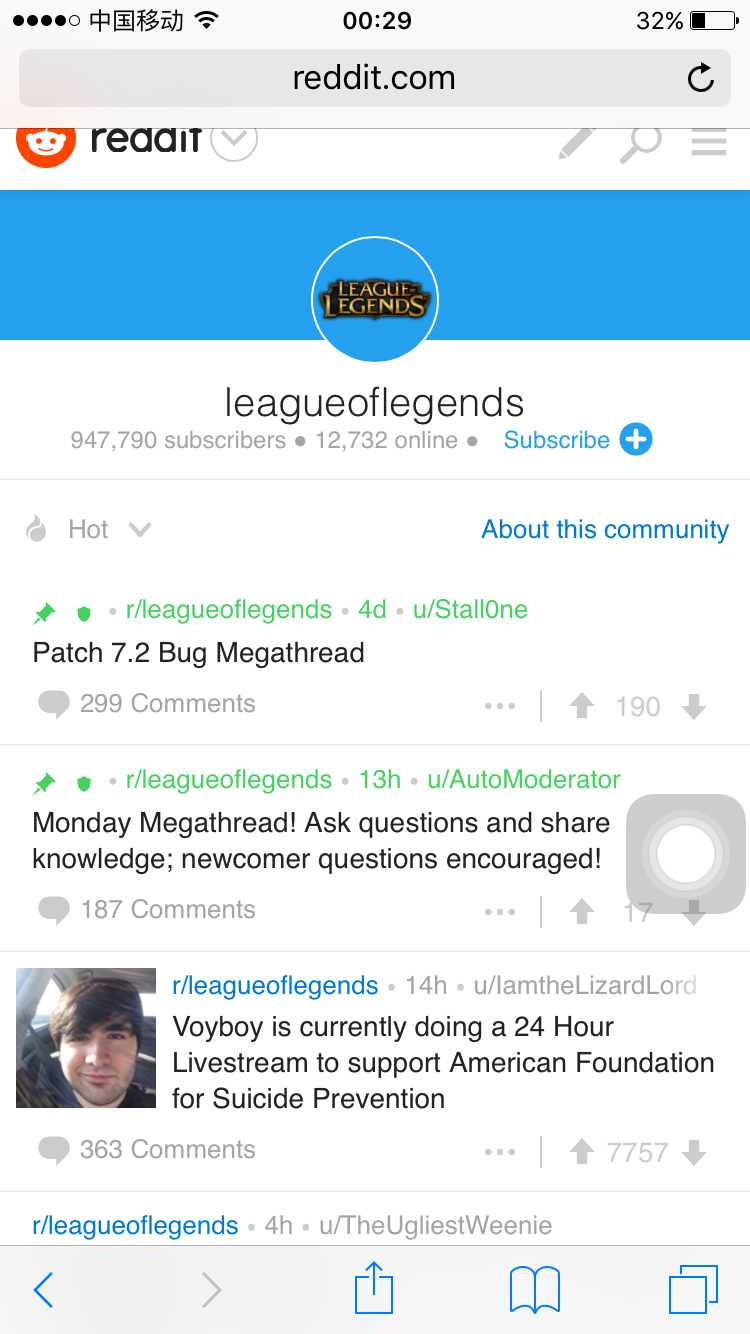The height and width of the screenshot is (1334, 750).
Task: Click the Subscribe link
Action: 556,439
